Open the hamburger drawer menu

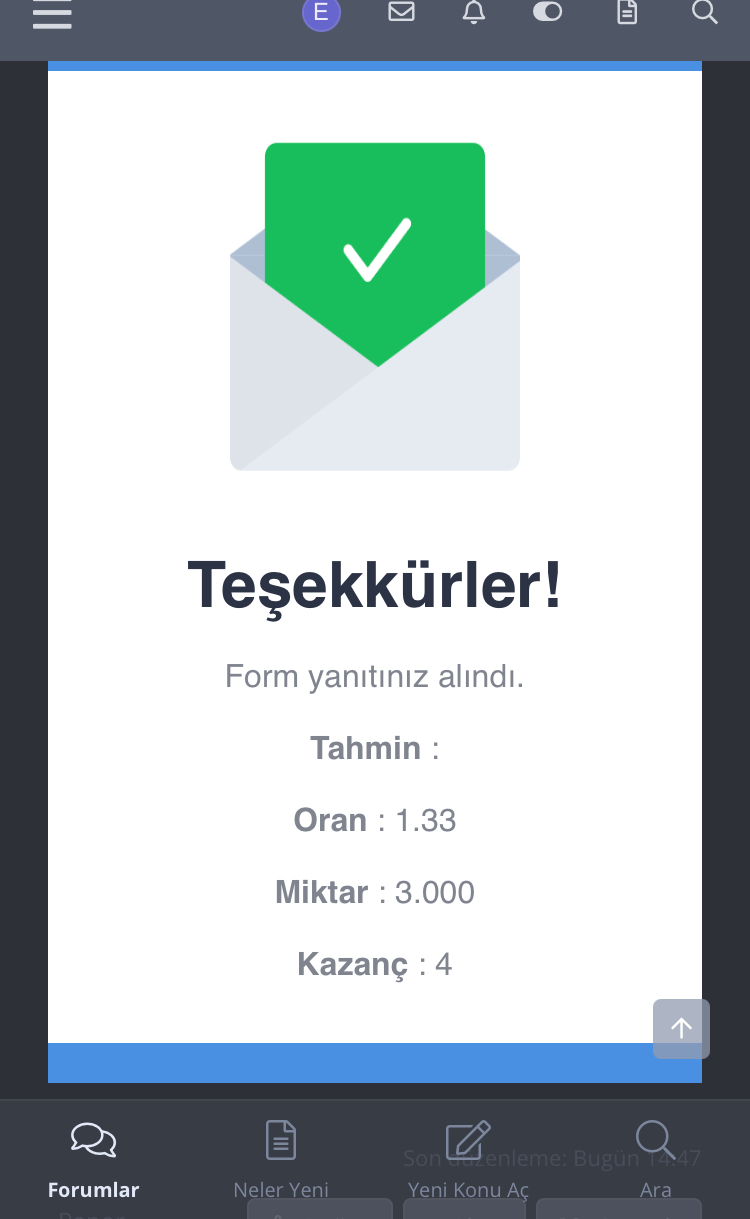(x=52, y=13)
